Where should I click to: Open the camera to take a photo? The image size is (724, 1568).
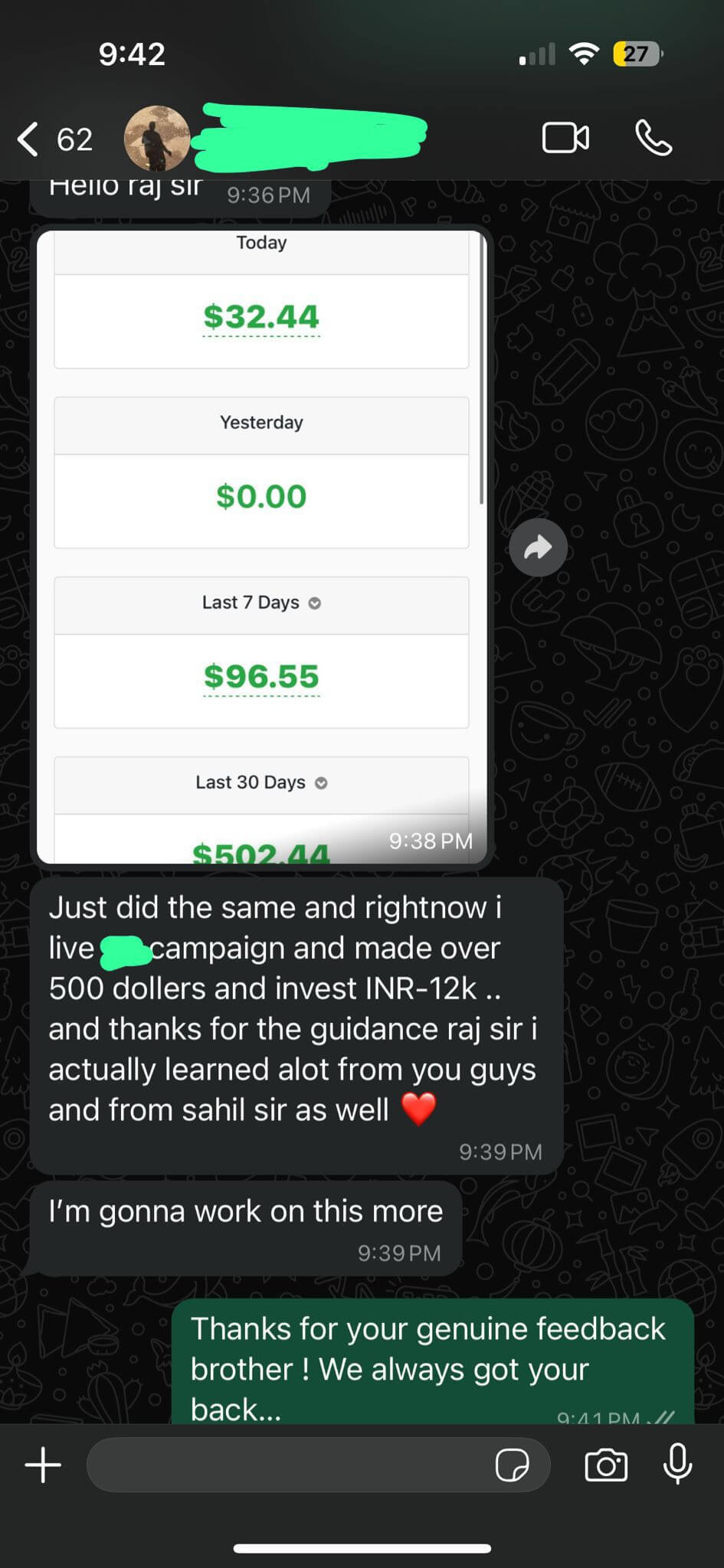[605, 1465]
